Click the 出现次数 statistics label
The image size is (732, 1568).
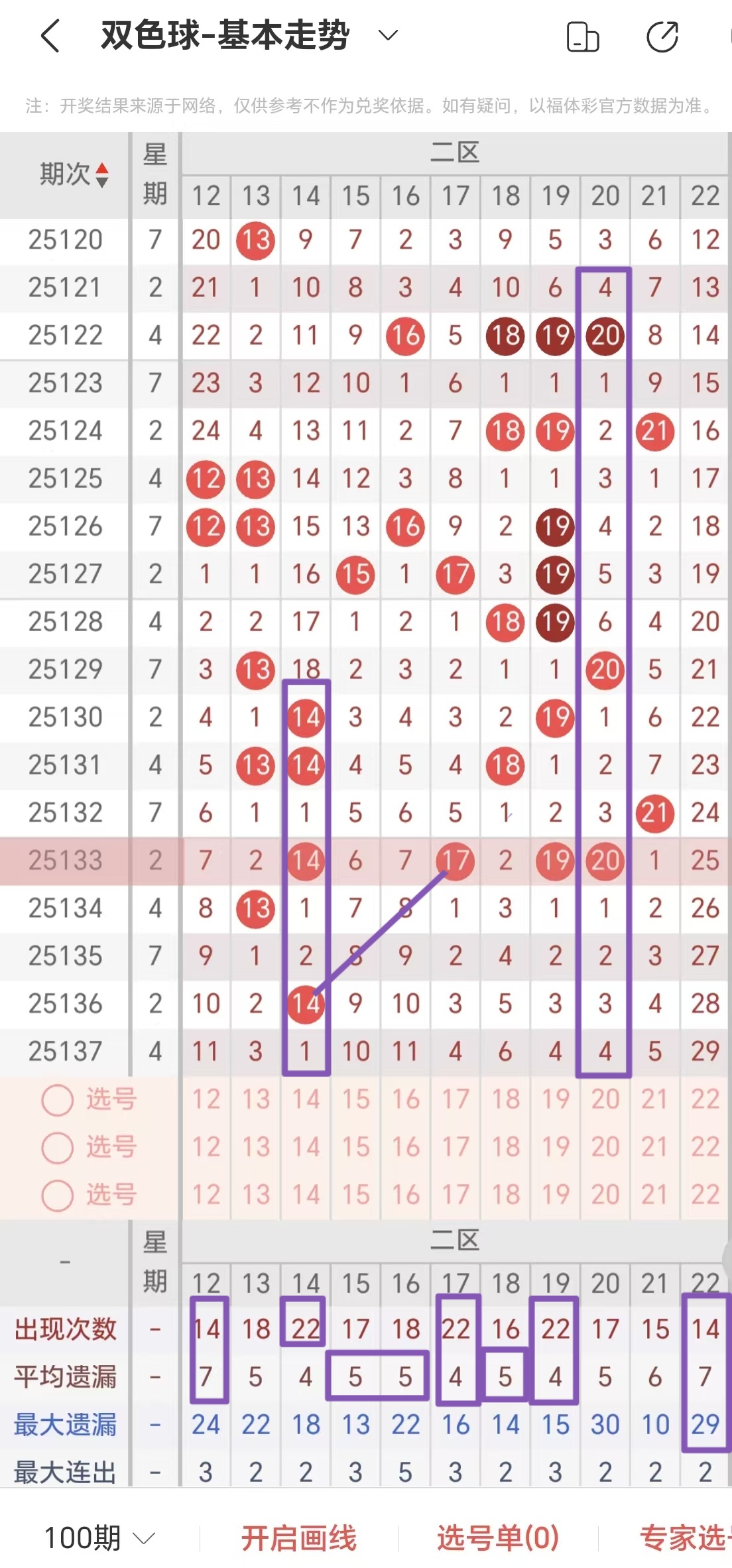[64, 1328]
